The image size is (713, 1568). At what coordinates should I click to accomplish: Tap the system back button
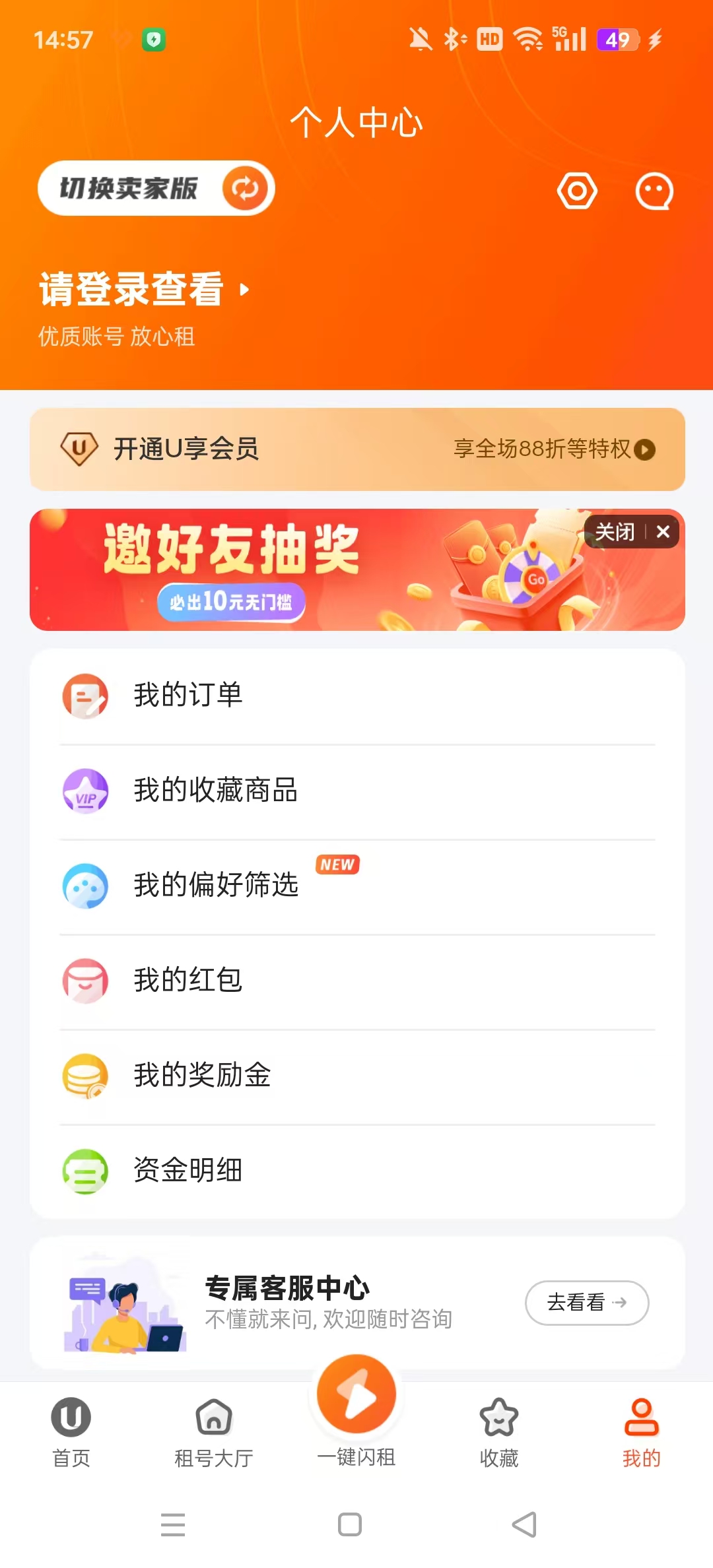(x=525, y=1524)
